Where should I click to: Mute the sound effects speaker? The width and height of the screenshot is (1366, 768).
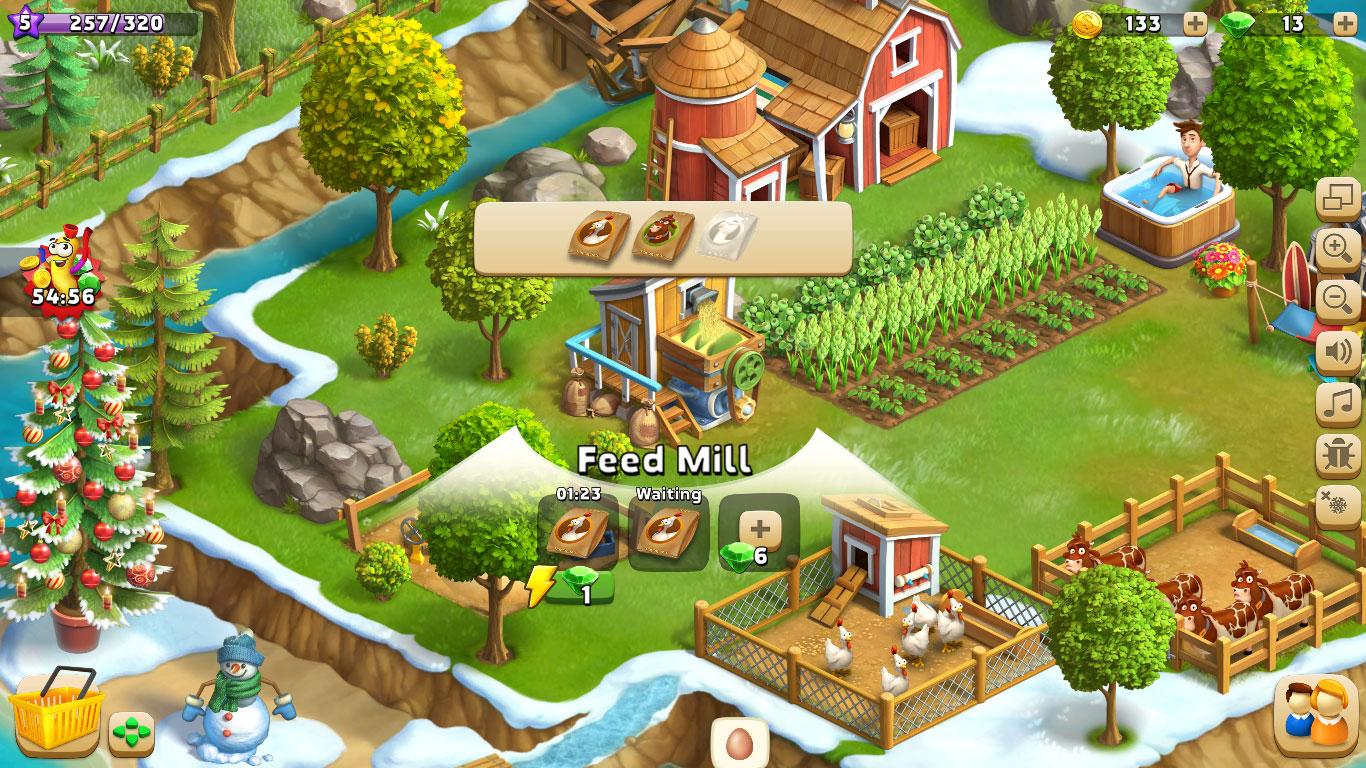click(1337, 351)
